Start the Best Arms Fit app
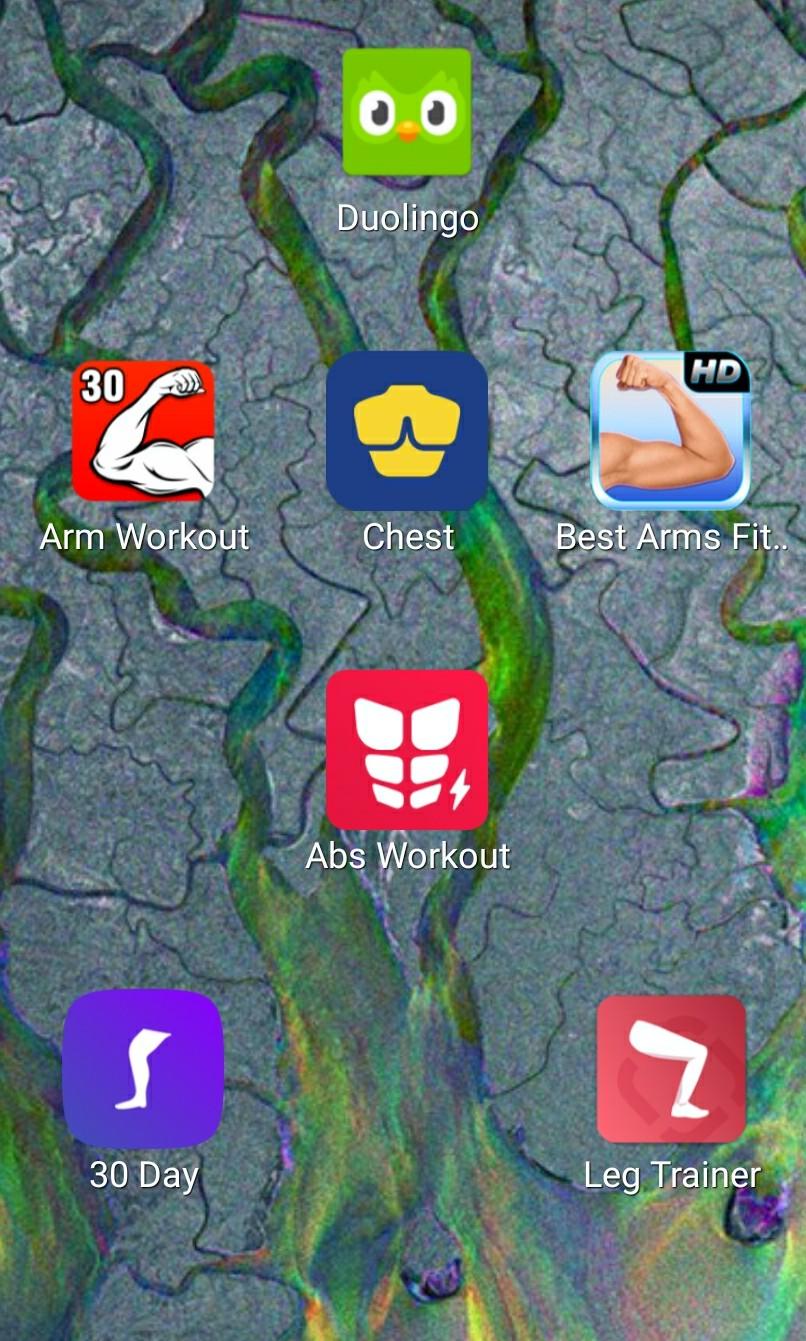Viewport: 806px width, 1341px height. [670, 431]
